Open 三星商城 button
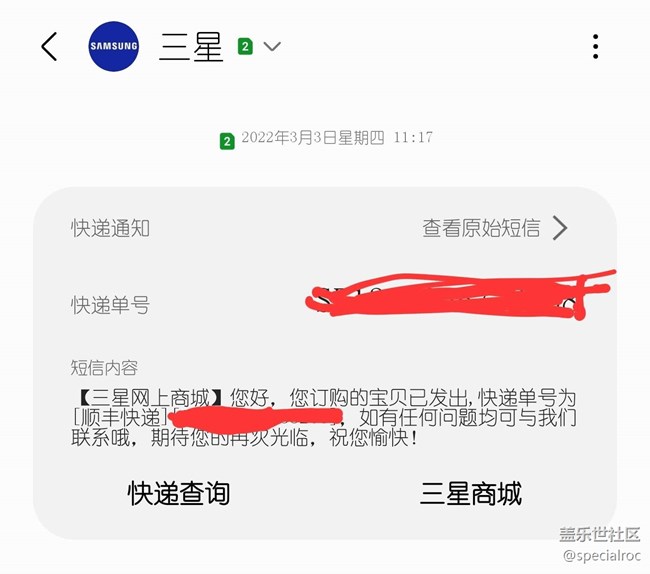The width and height of the screenshot is (650, 574). 470,493
